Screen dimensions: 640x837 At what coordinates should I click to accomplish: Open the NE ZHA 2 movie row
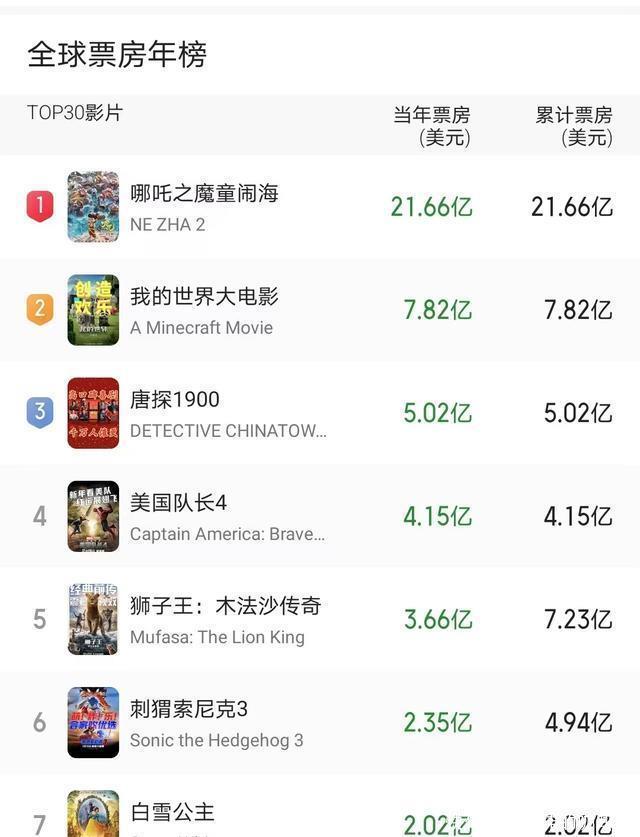pos(204,207)
